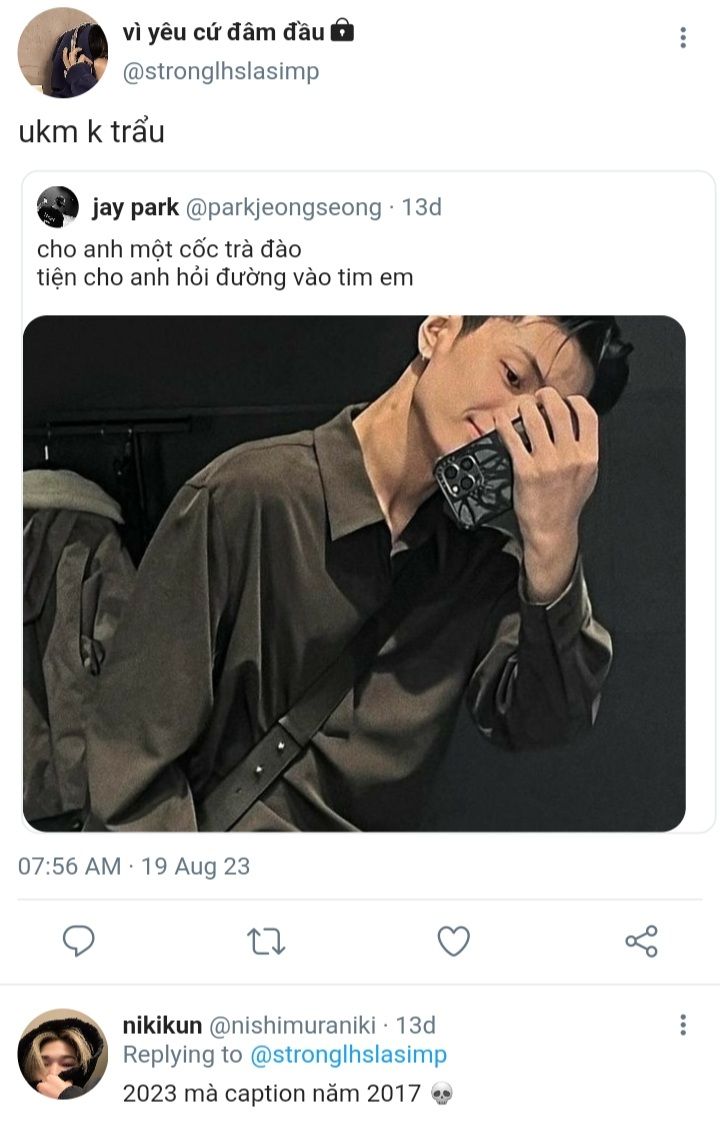Open the @stronglhslasimp handle under the display name

pyautogui.click(x=220, y=72)
